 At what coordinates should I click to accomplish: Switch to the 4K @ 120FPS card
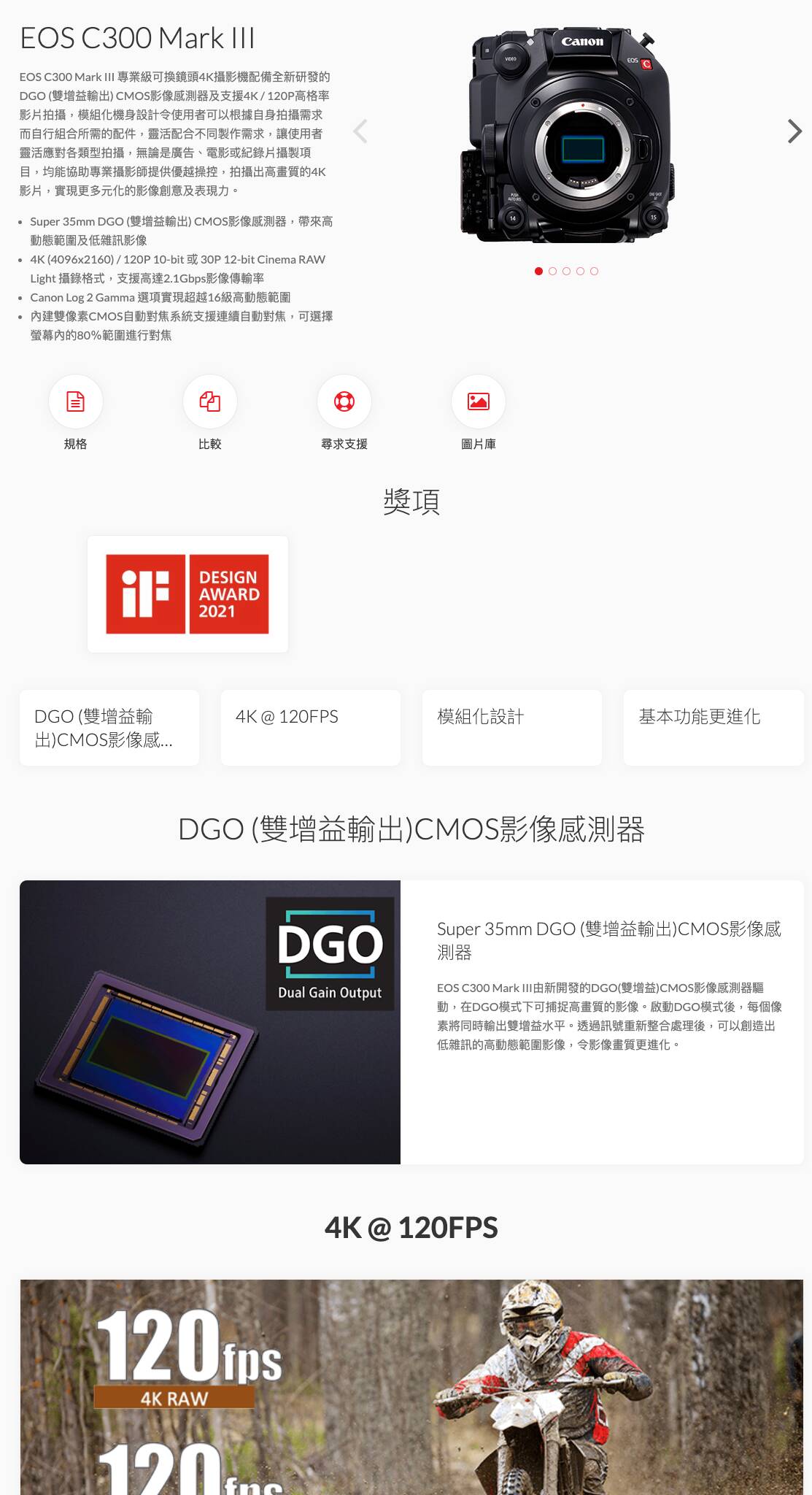coord(310,728)
